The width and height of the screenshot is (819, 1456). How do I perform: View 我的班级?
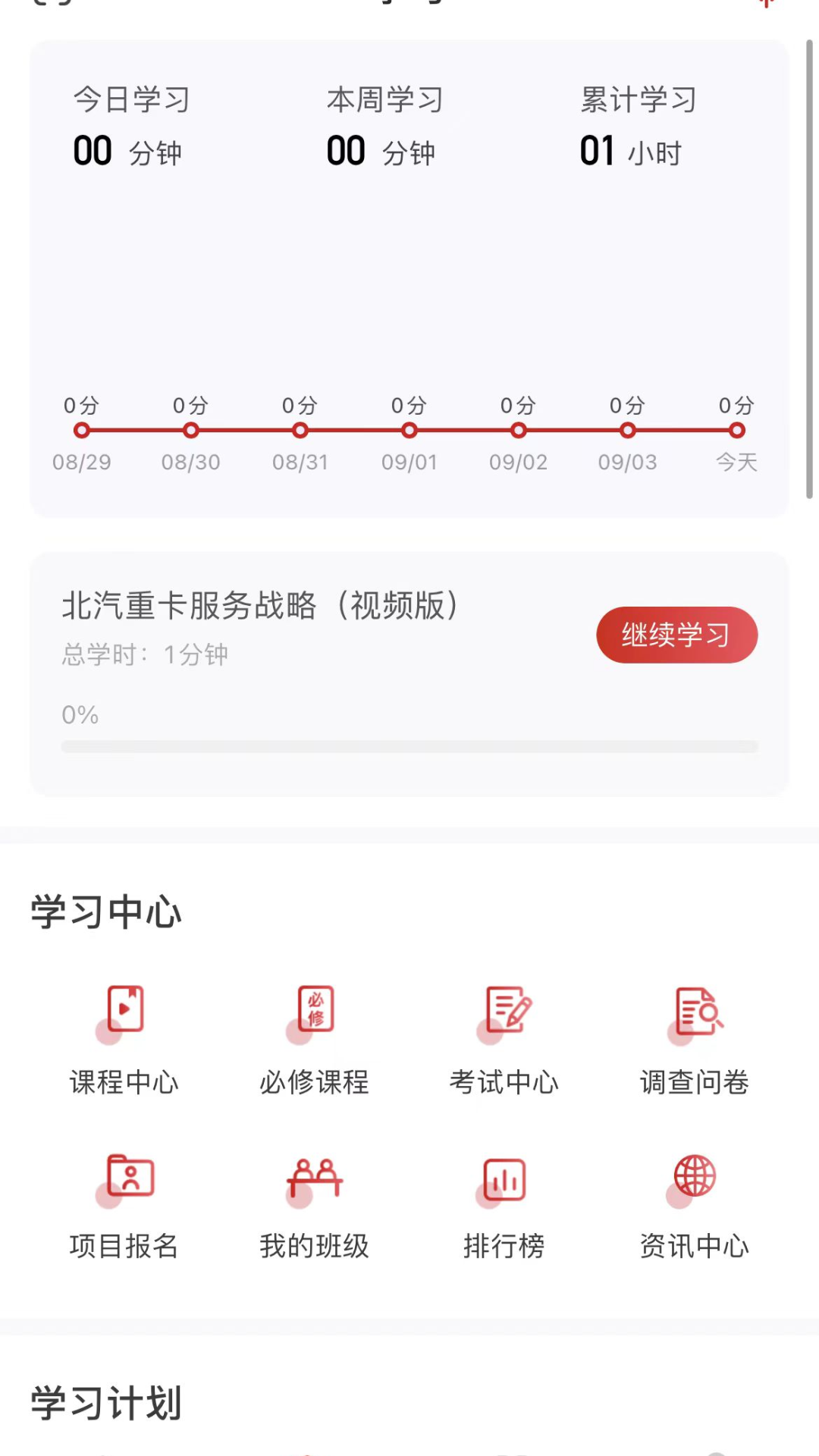tap(315, 1204)
